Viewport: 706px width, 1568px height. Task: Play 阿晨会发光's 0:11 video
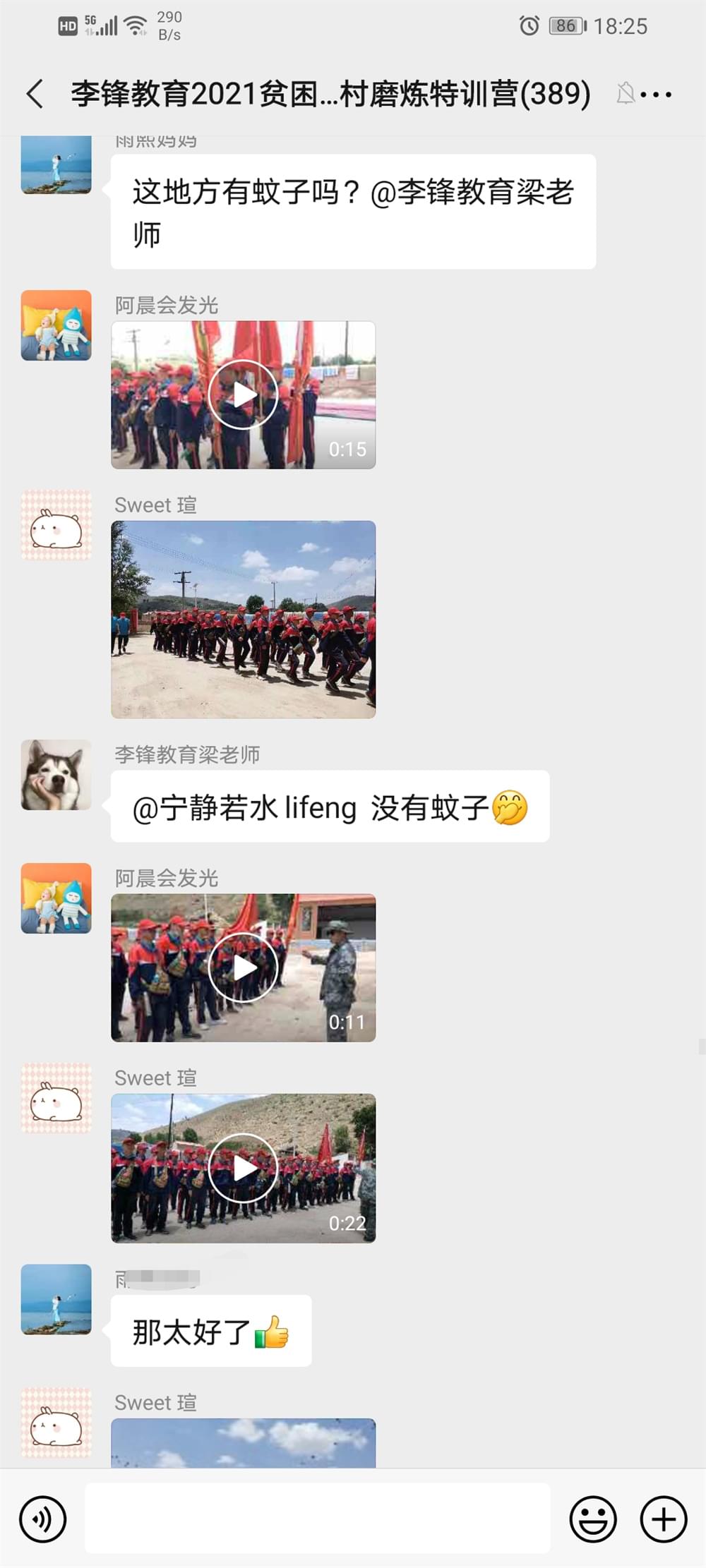[243, 967]
